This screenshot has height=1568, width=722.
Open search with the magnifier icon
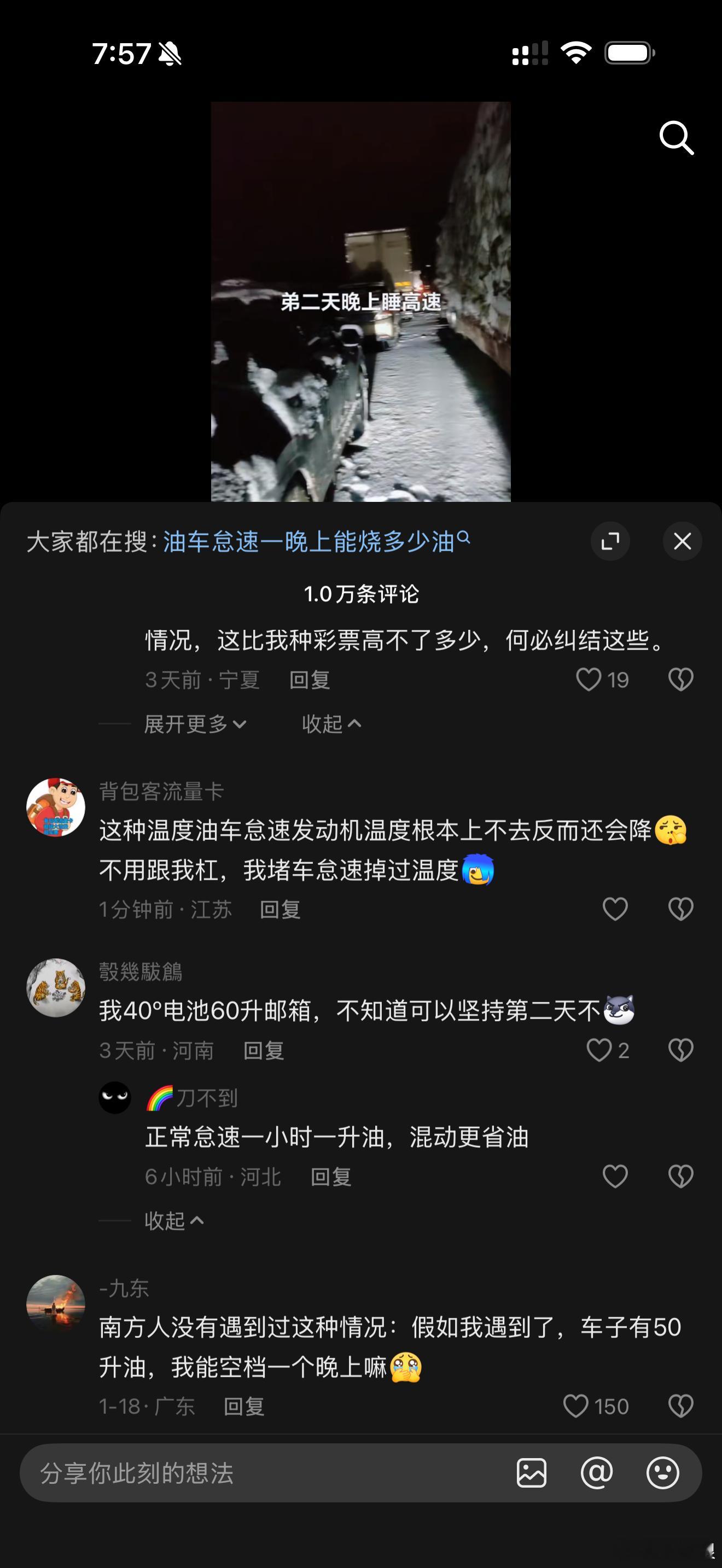point(678,138)
